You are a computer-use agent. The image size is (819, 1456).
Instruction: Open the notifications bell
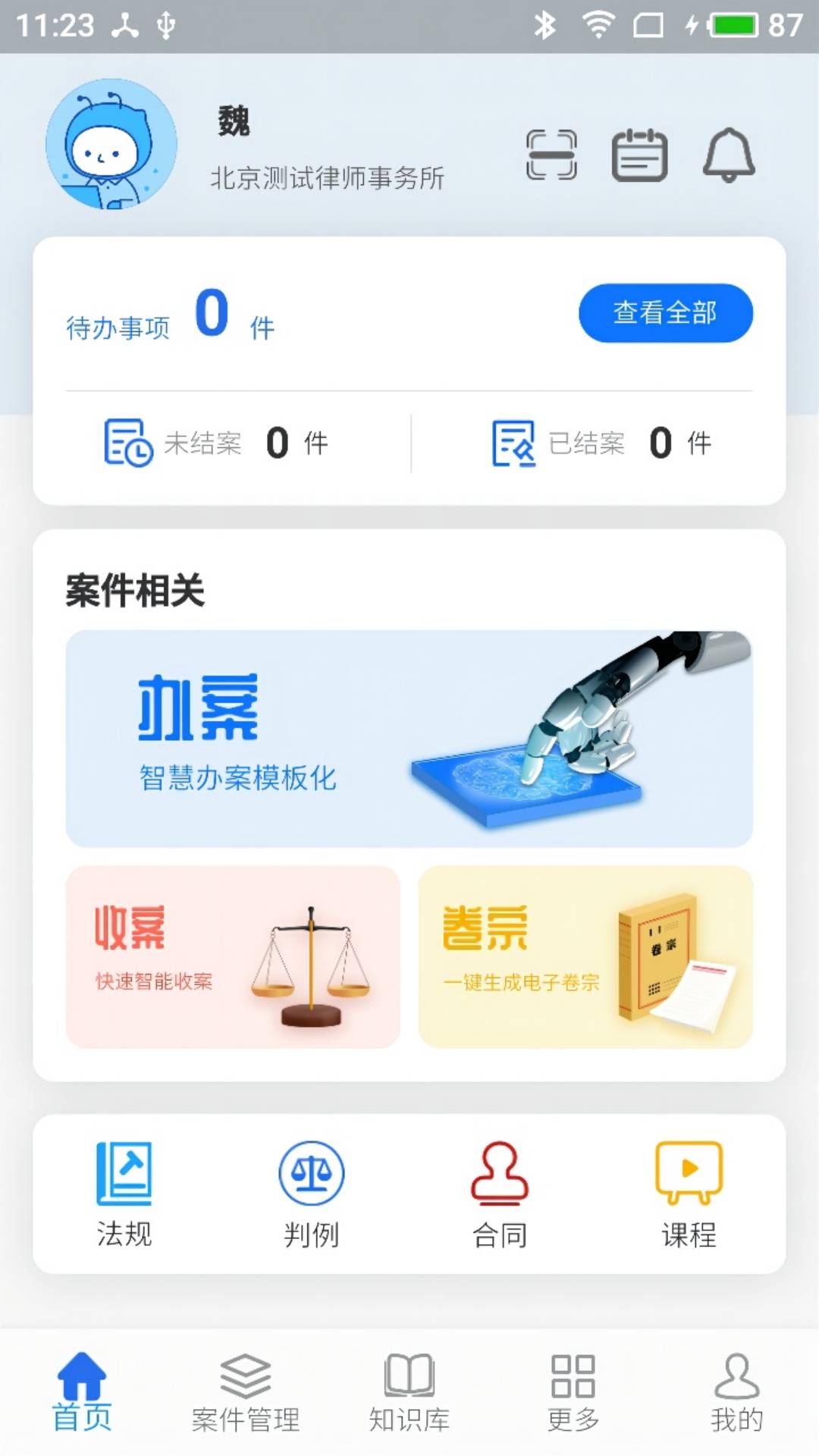pos(729,155)
